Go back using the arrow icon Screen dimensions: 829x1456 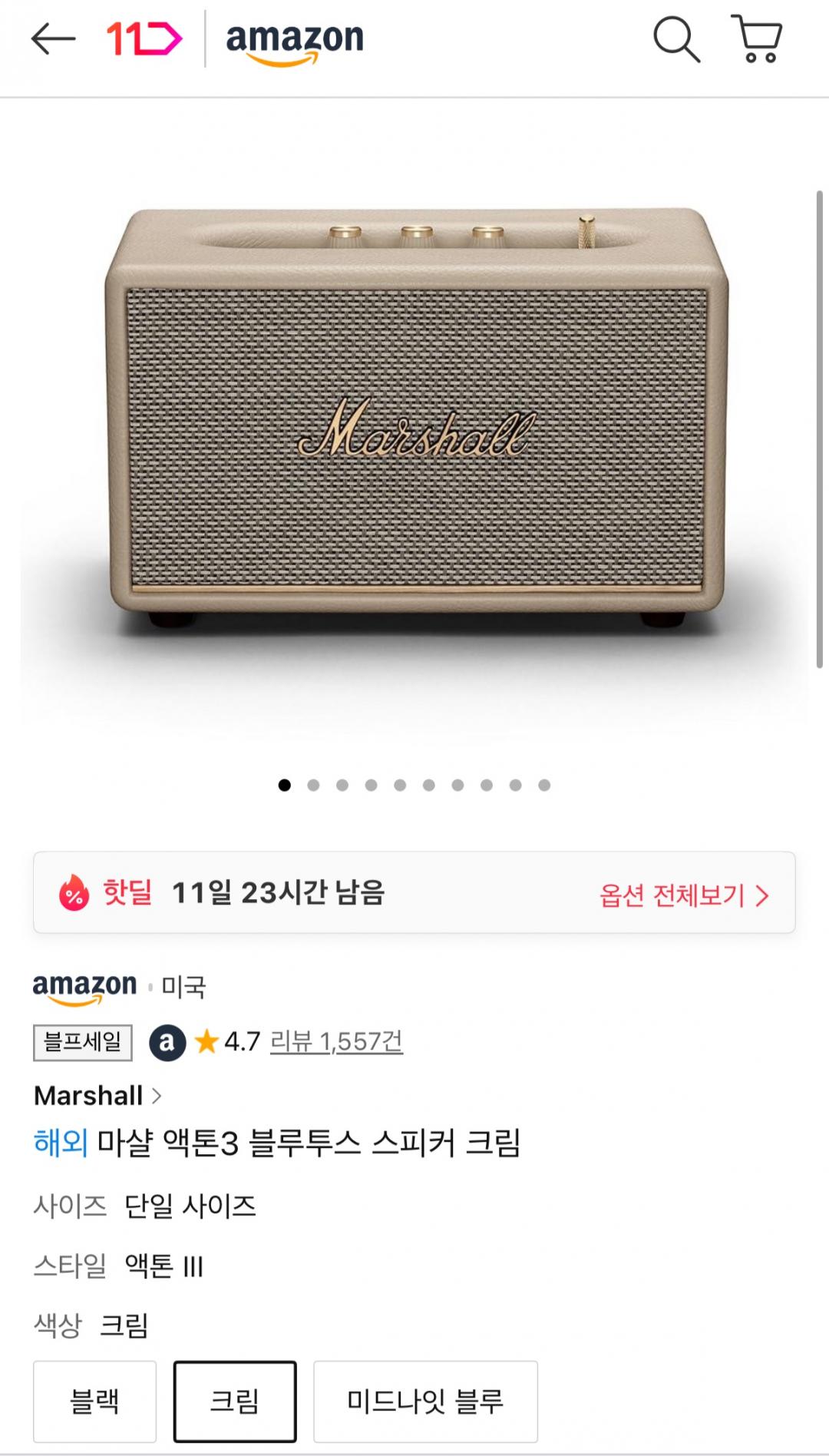[53, 39]
